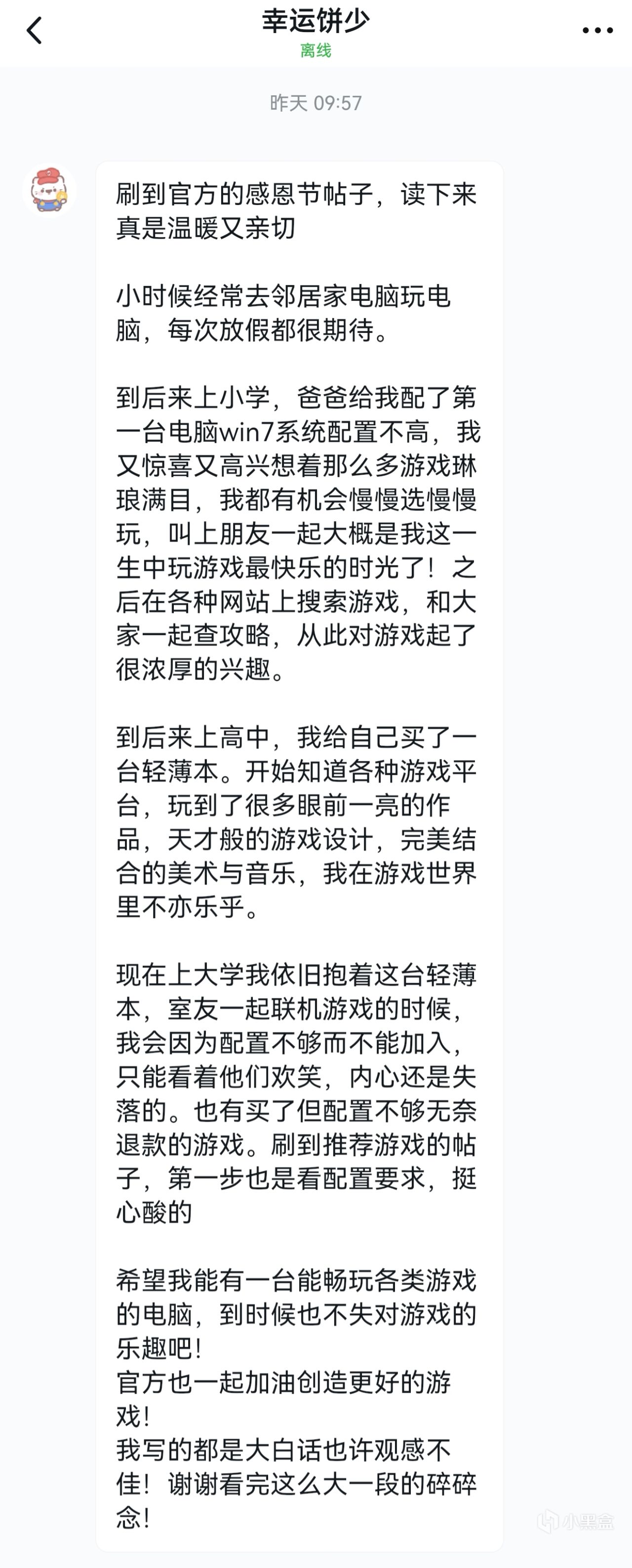Open the three-dot overflow menu
The image size is (632, 1568).
coord(597,31)
